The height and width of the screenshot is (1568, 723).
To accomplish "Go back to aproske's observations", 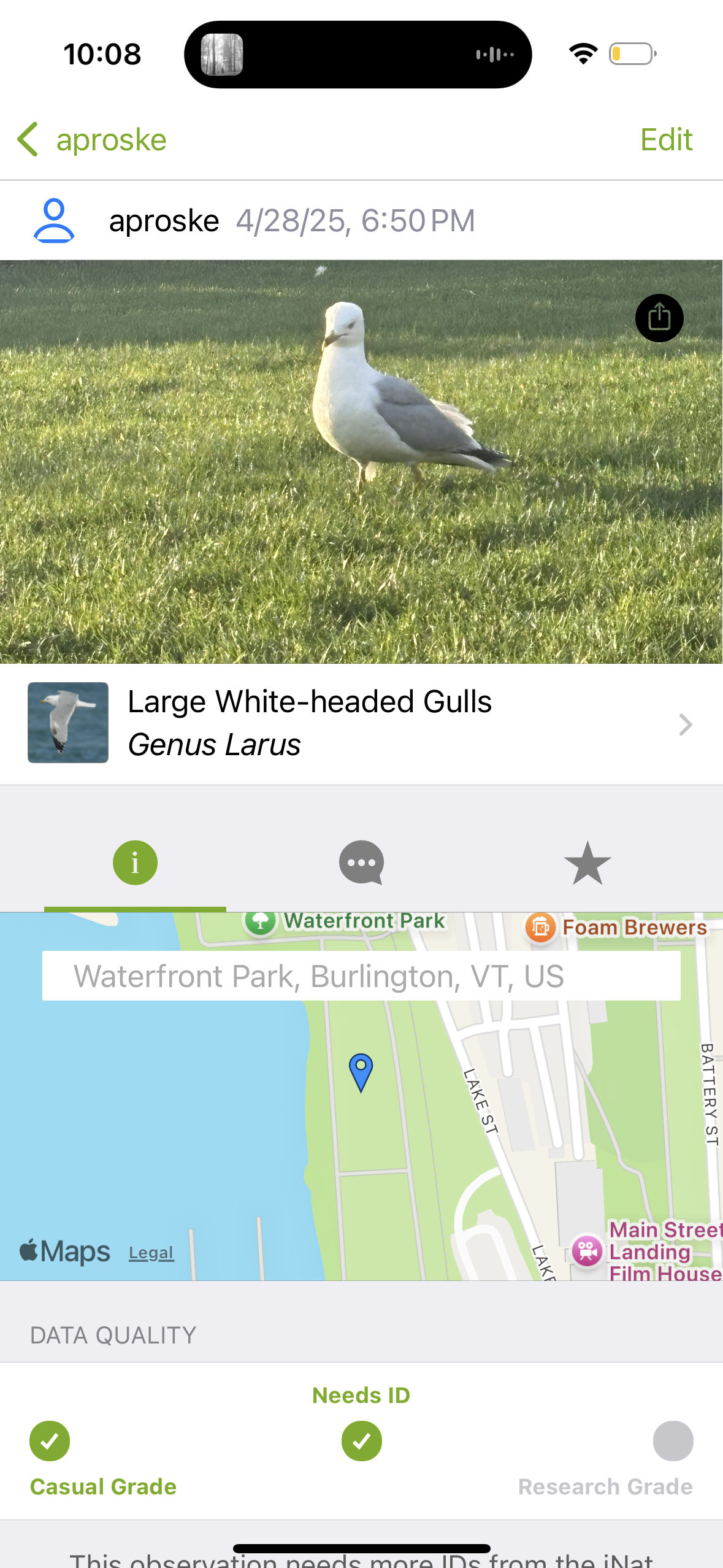I will [92, 140].
